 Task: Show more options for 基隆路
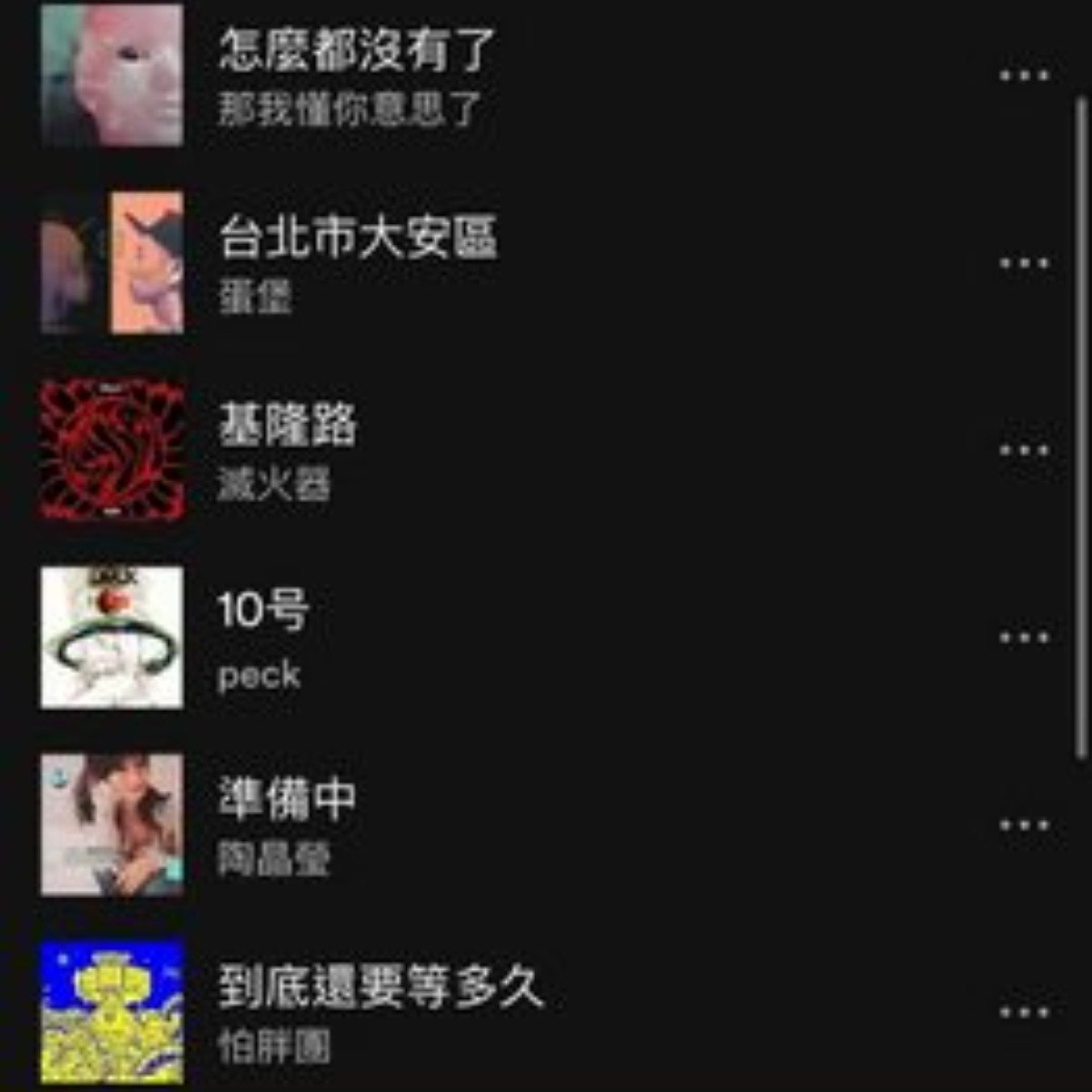click(1025, 450)
